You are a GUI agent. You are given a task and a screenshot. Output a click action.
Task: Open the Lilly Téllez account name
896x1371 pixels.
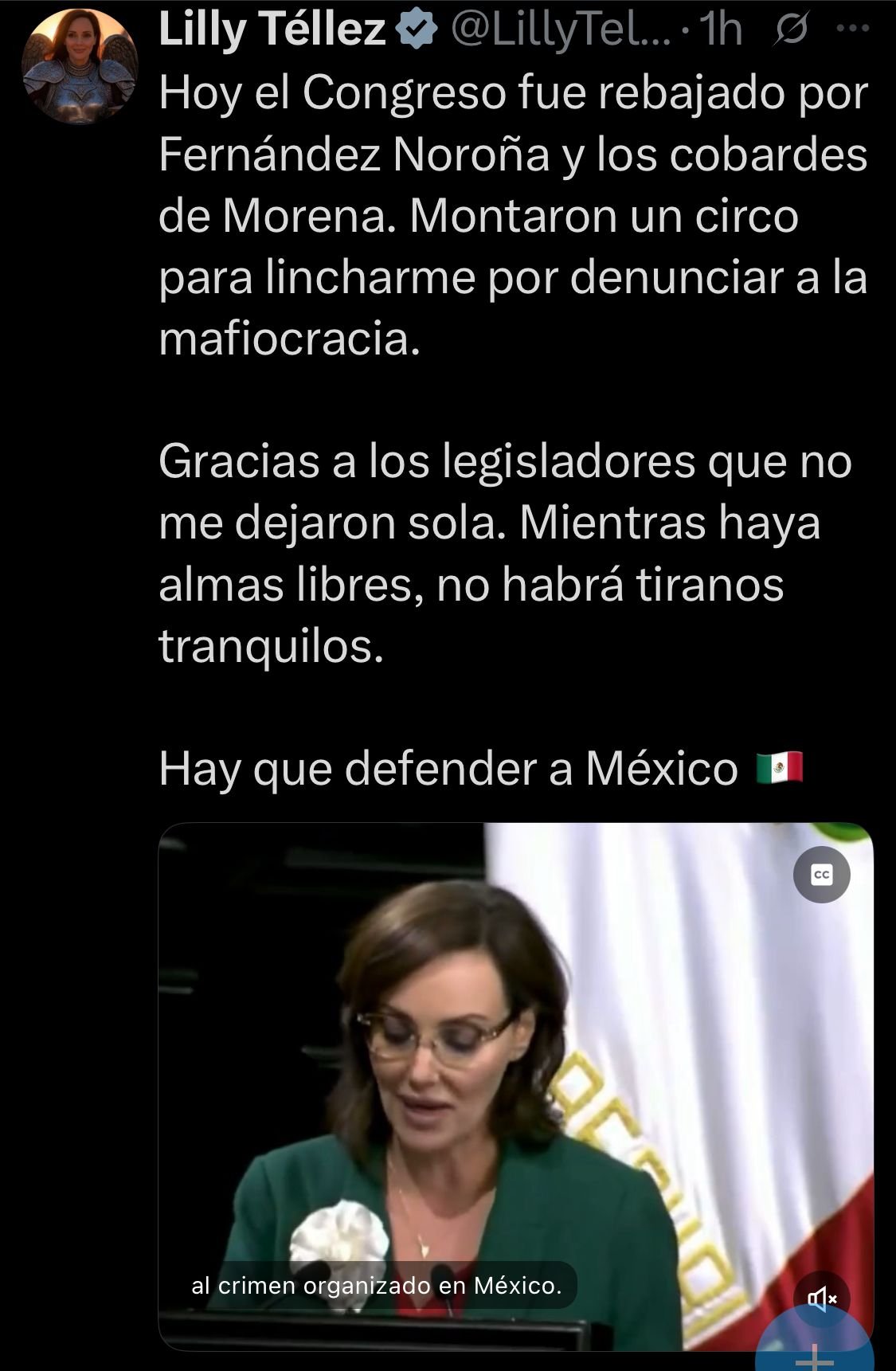pos(273,29)
